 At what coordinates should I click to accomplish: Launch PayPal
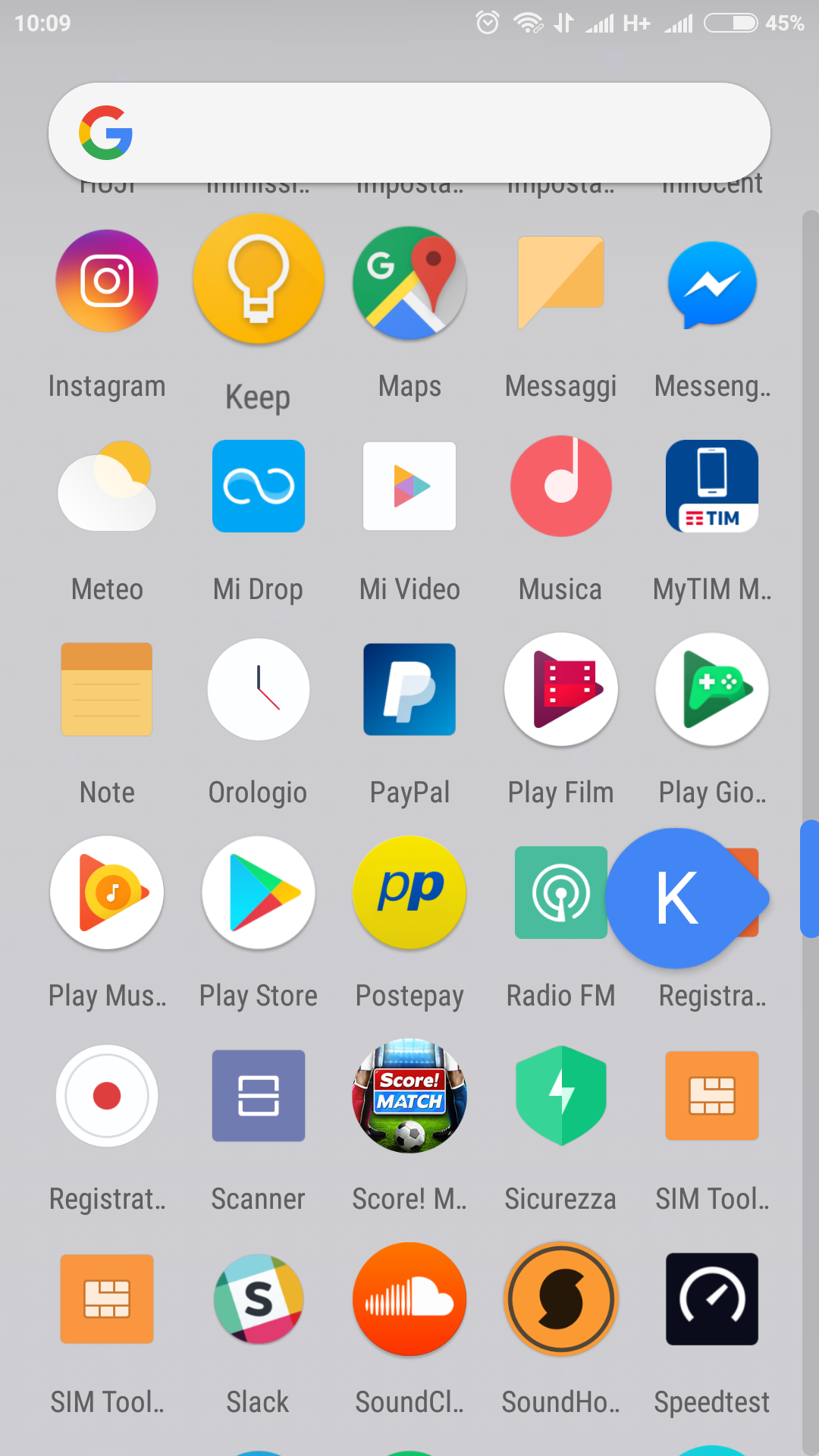(409, 689)
